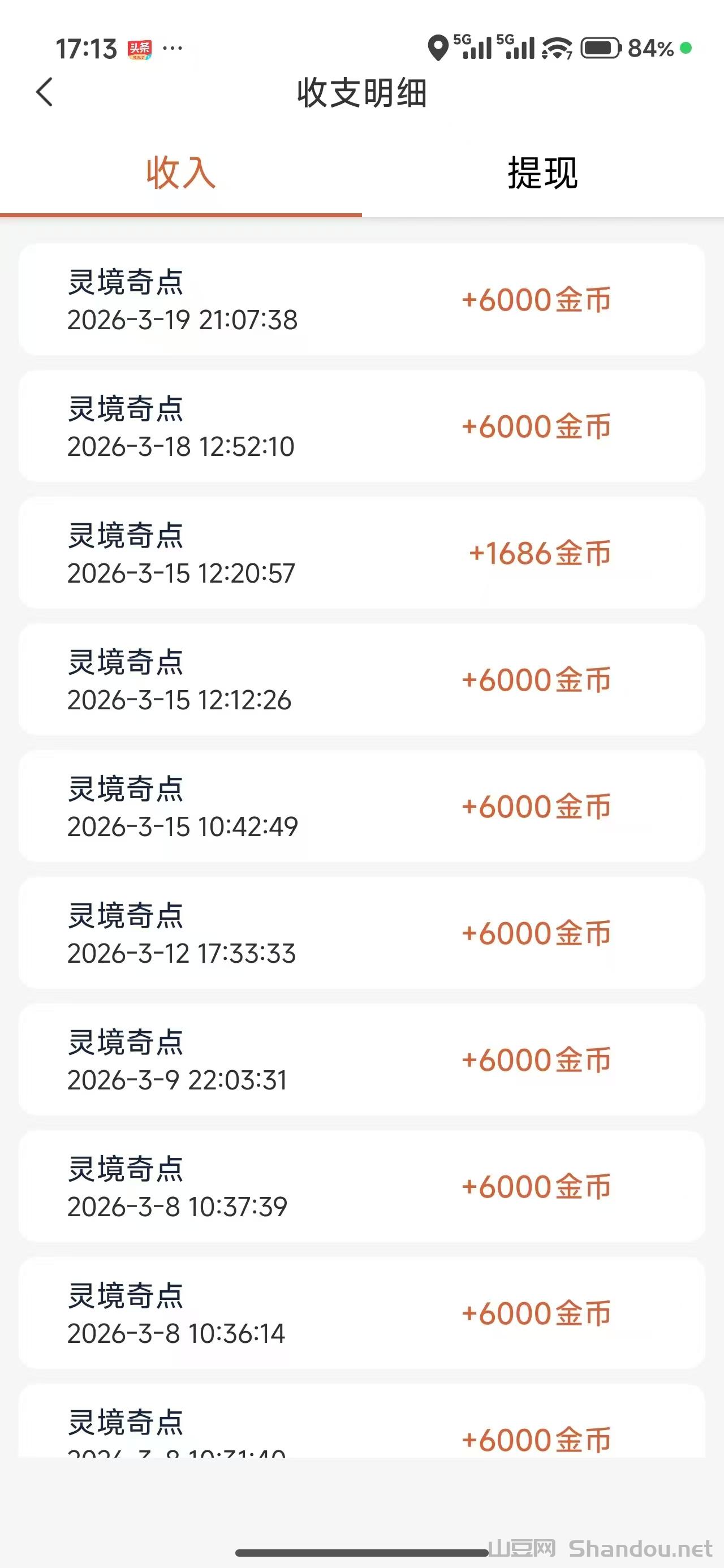
Task: Switch to the 提现 withdrawal tab
Action: click(542, 173)
